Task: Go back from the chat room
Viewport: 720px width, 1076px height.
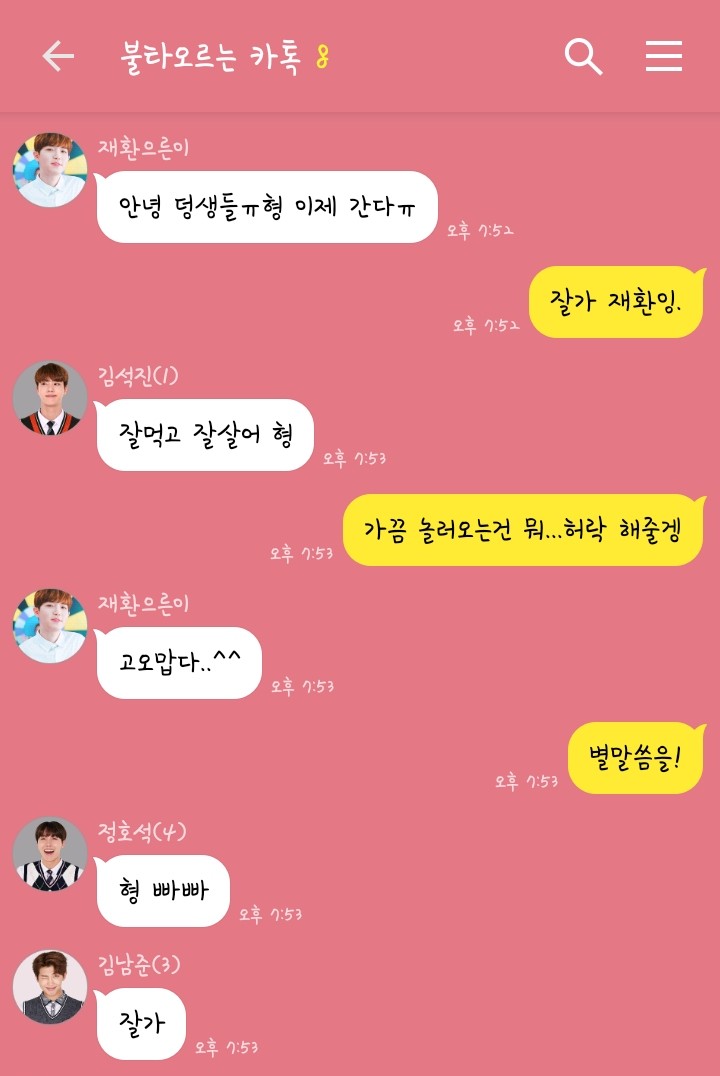Action: point(58,57)
